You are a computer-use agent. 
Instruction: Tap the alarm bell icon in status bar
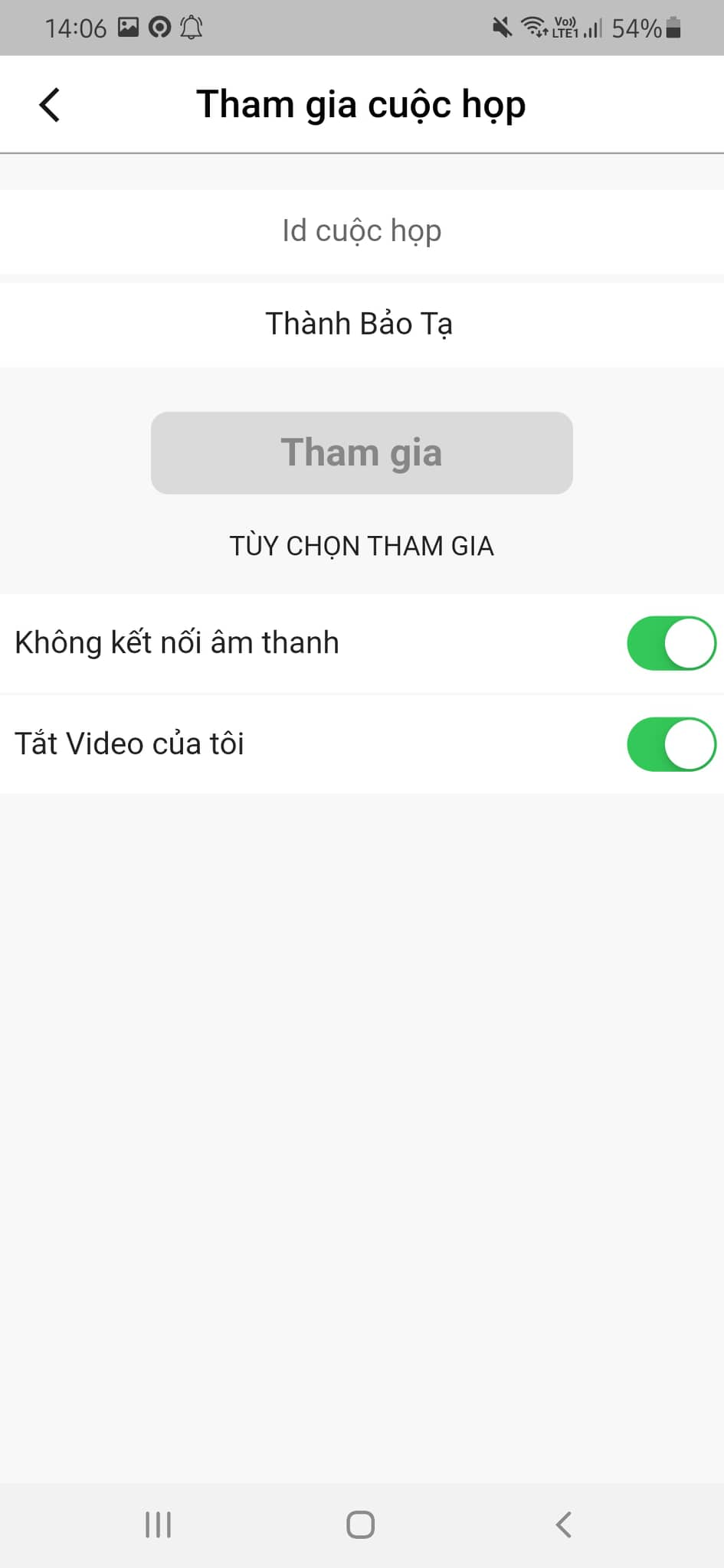(x=192, y=26)
